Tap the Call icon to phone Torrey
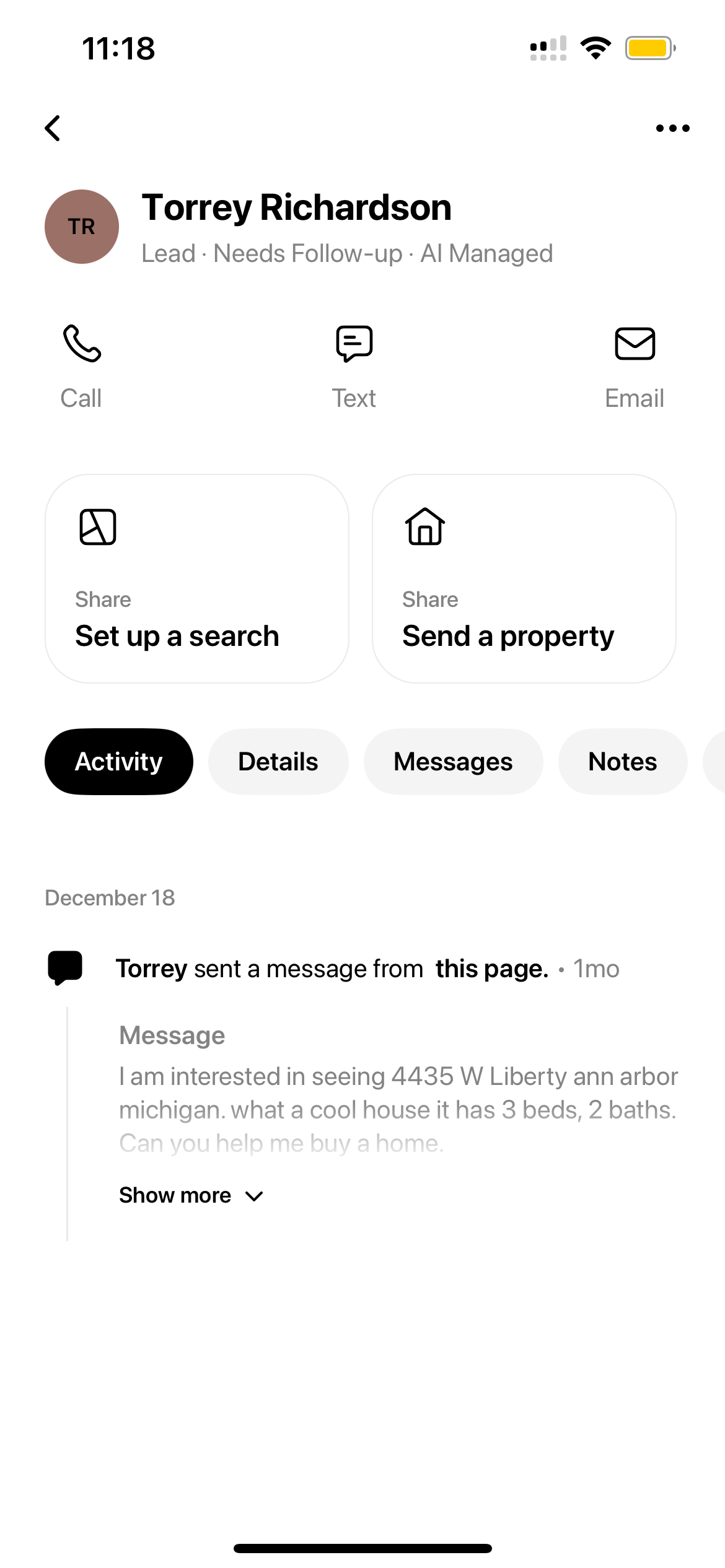The height and width of the screenshot is (1568, 725). (81, 344)
